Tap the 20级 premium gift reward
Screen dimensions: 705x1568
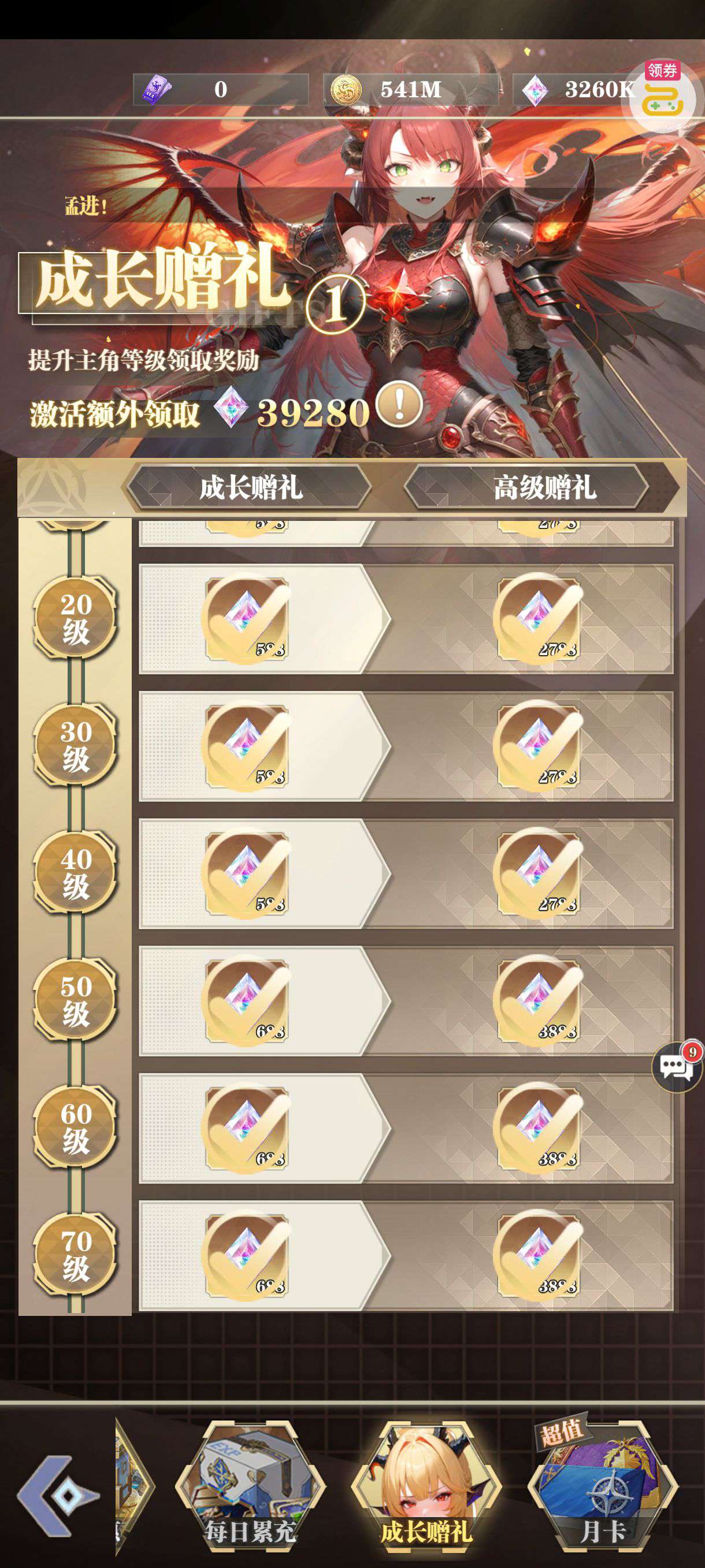coord(539,619)
